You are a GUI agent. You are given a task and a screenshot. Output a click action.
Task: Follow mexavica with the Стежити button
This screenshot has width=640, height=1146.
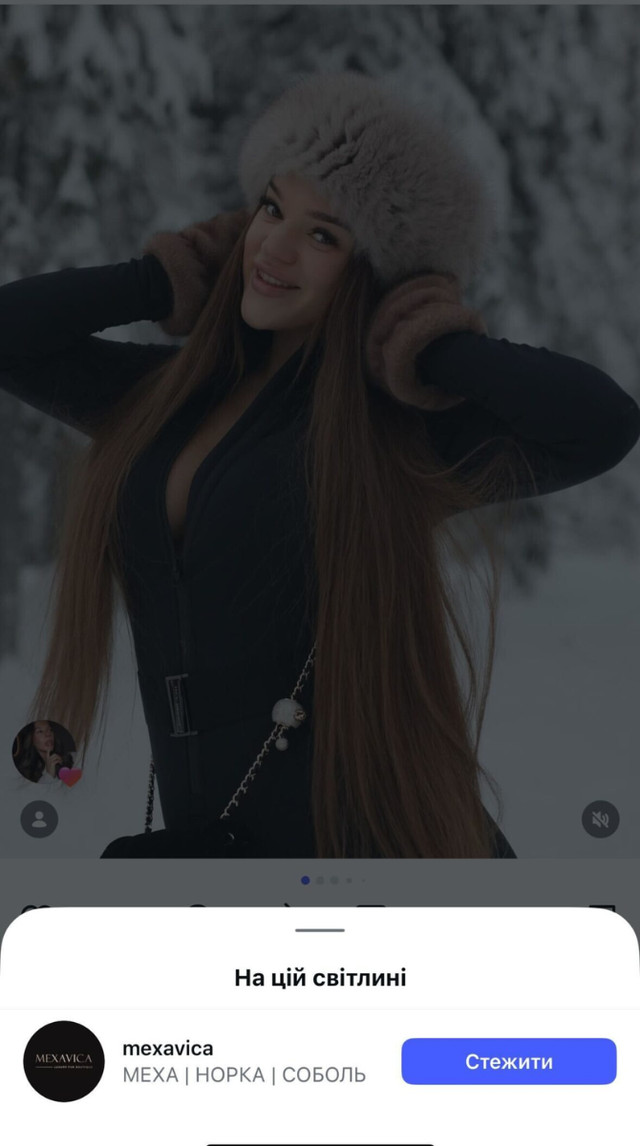(508, 1061)
